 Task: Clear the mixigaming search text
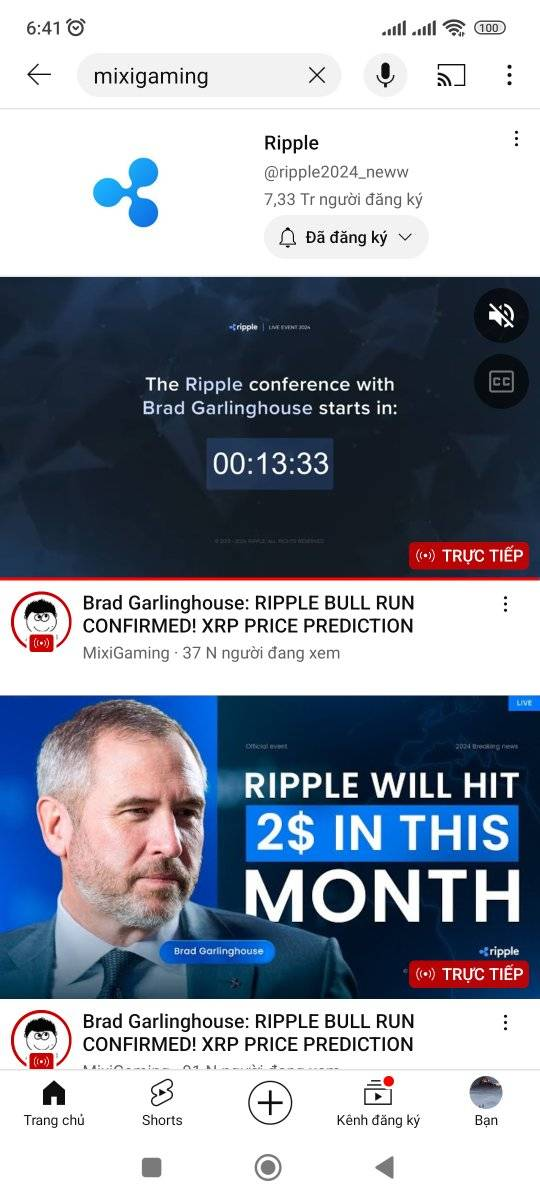coord(317,75)
